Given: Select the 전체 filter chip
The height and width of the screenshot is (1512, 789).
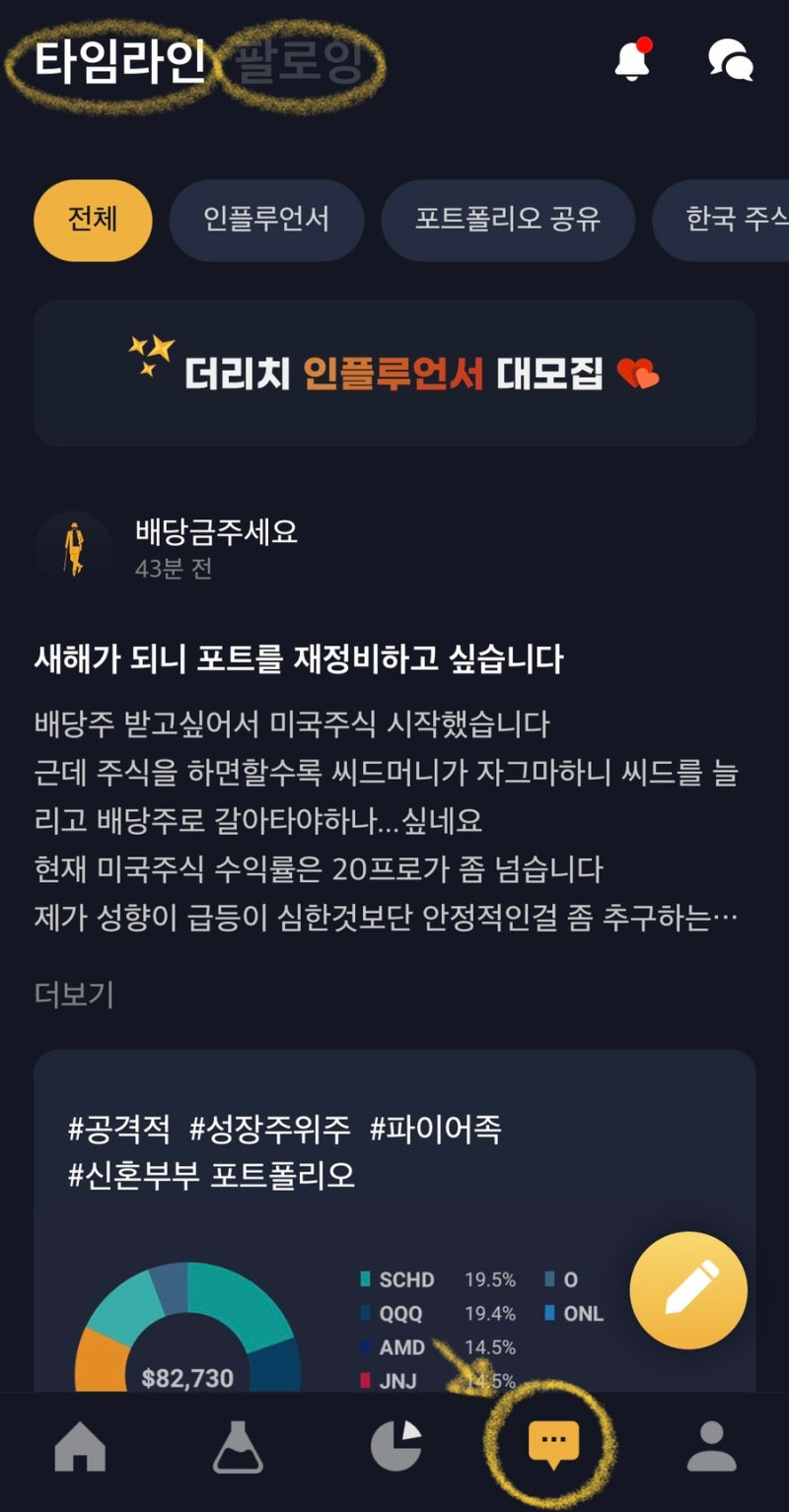Looking at the screenshot, I should (92, 221).
